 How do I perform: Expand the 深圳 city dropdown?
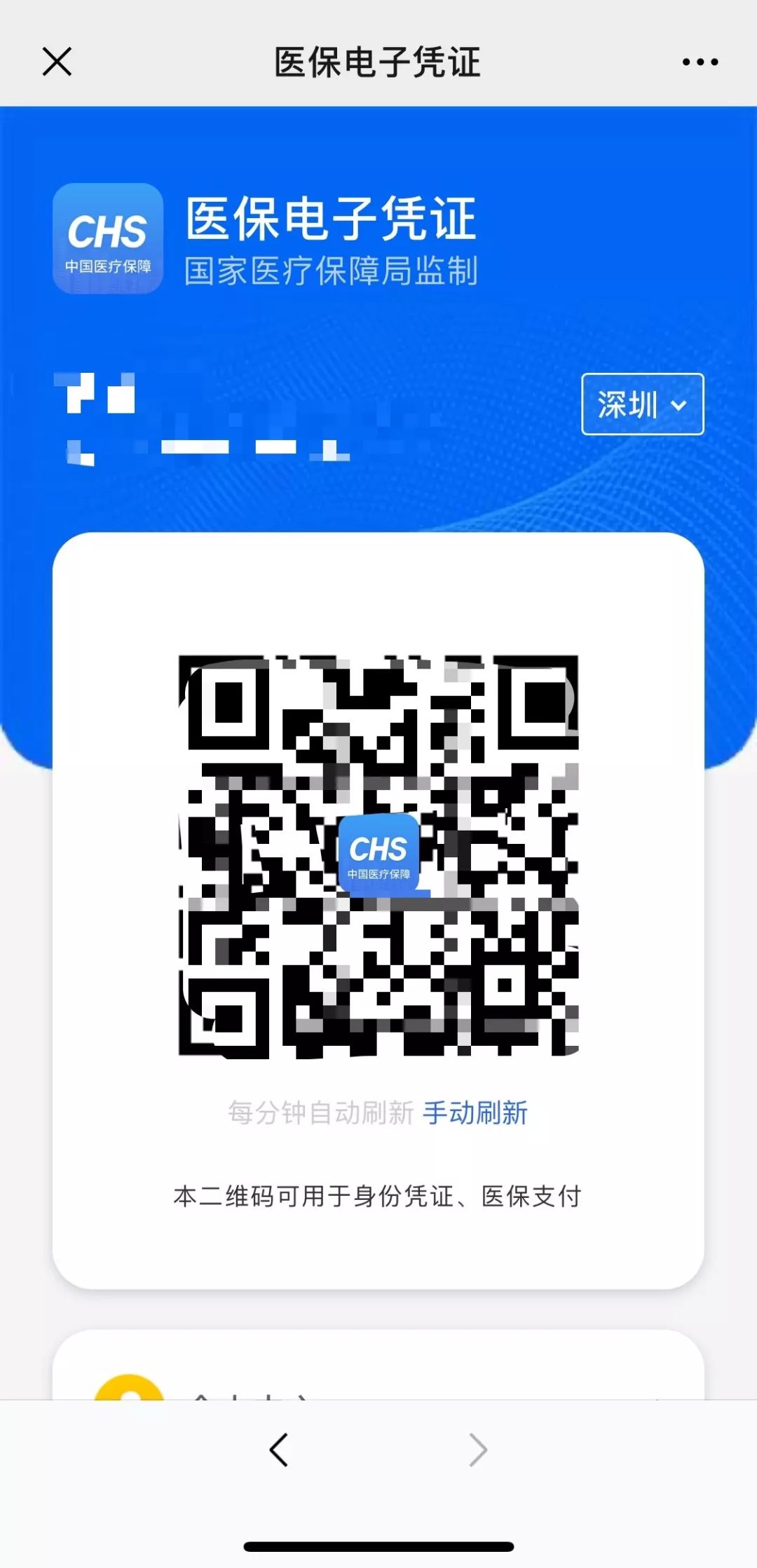coord(642,404)
